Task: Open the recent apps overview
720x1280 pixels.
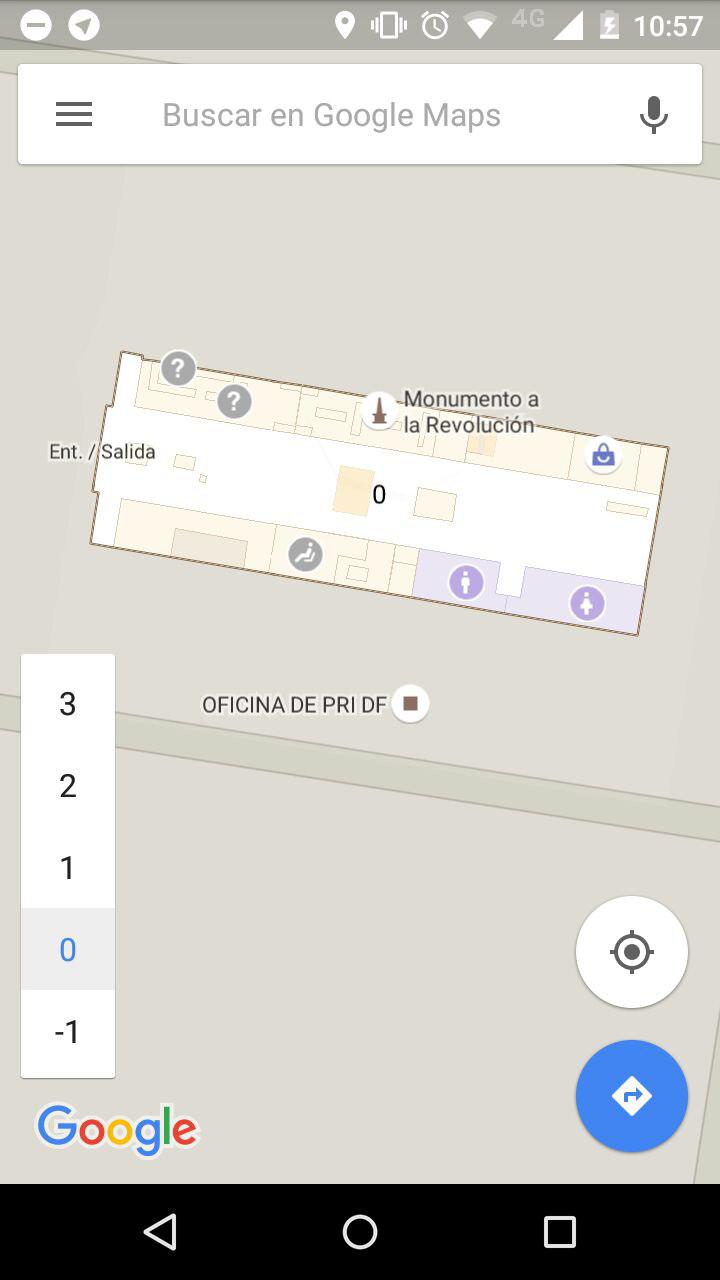Action: coord(559,1232)
